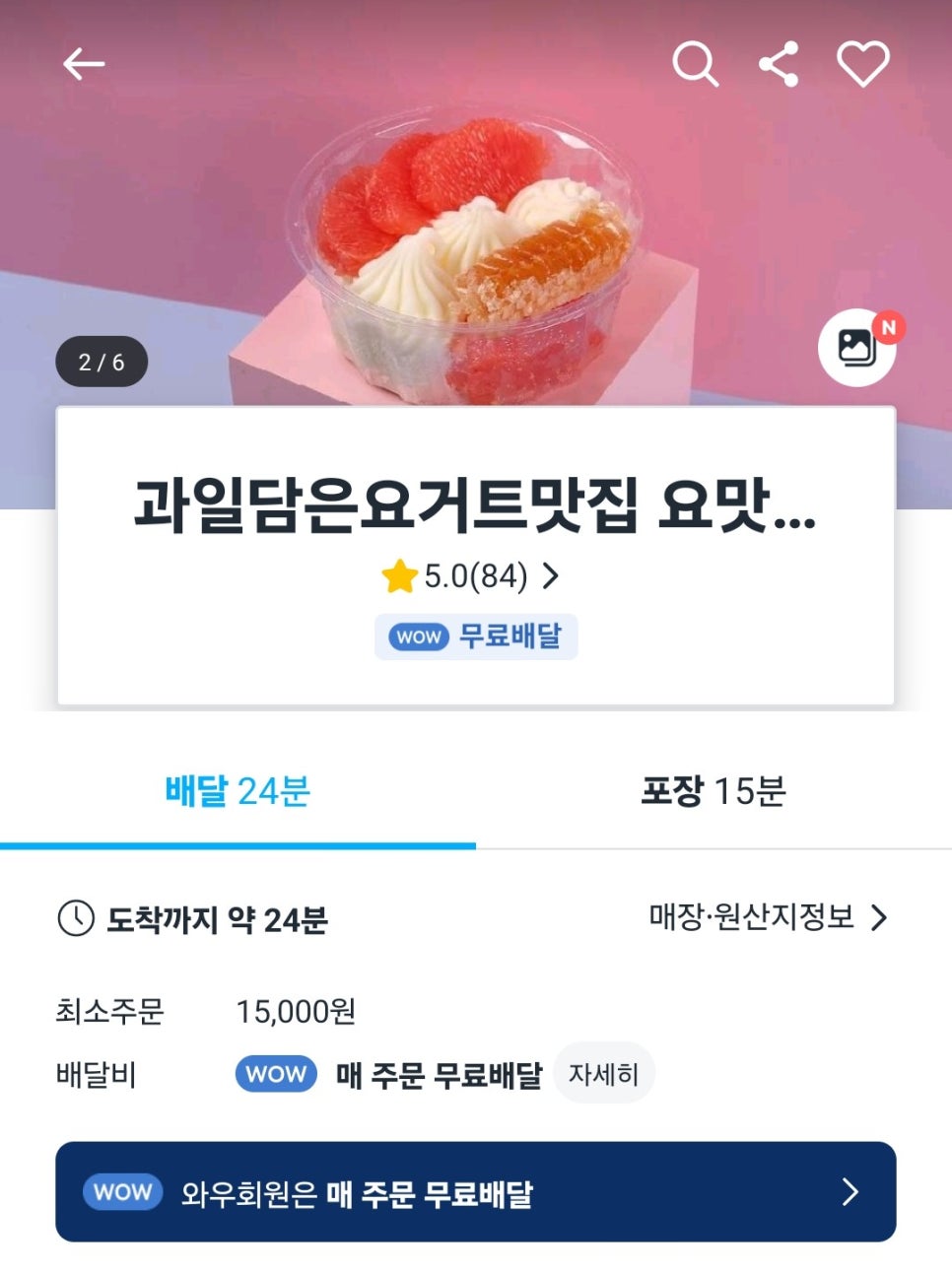Switch to the 배달 24분 tab
Viewport: 952px width, 1272px height.
click(238, 791)
